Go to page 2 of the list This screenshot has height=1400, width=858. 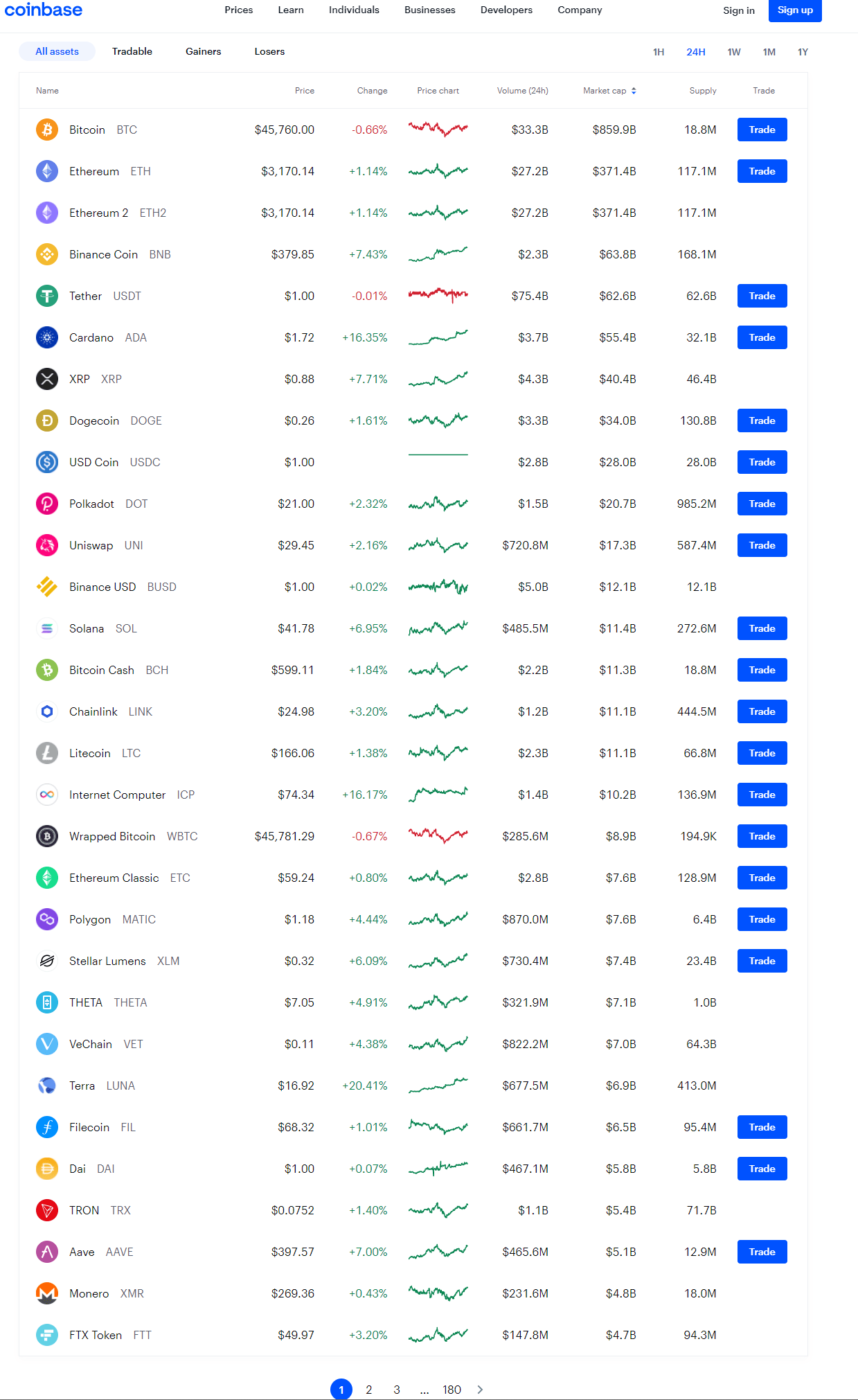pyautogui.click(x=369, y=1390)
